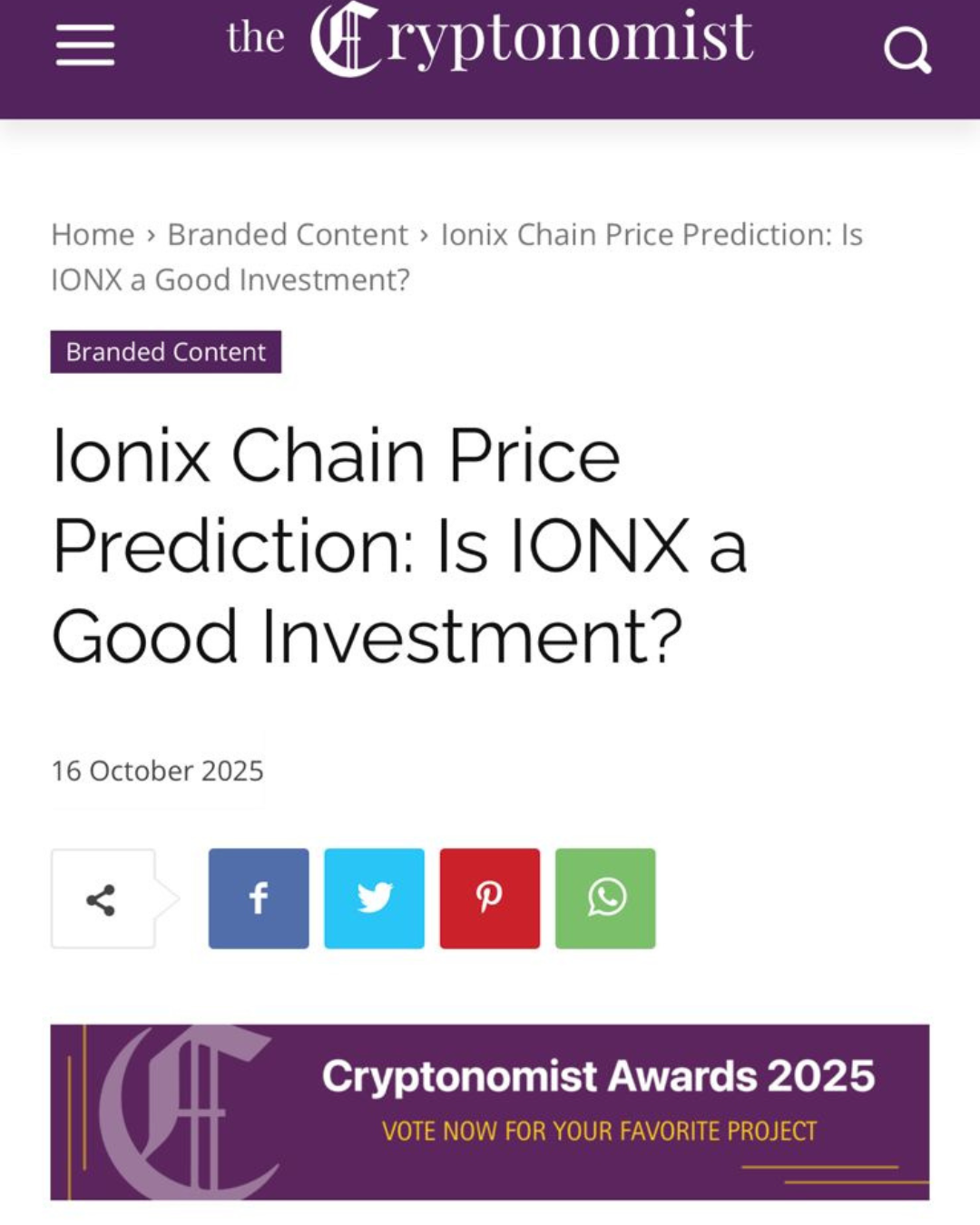980x1225 pixels.
Task: Open the generic share icon
Action: 102,899
